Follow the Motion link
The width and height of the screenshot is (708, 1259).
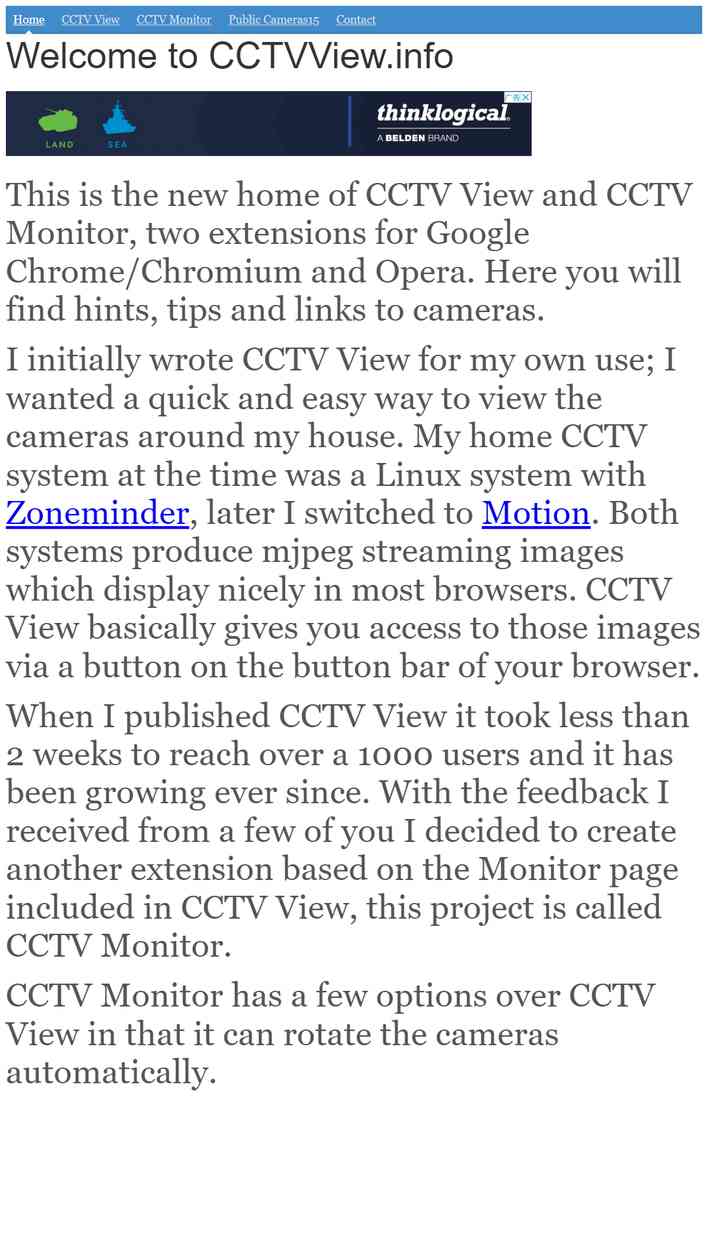536,513
